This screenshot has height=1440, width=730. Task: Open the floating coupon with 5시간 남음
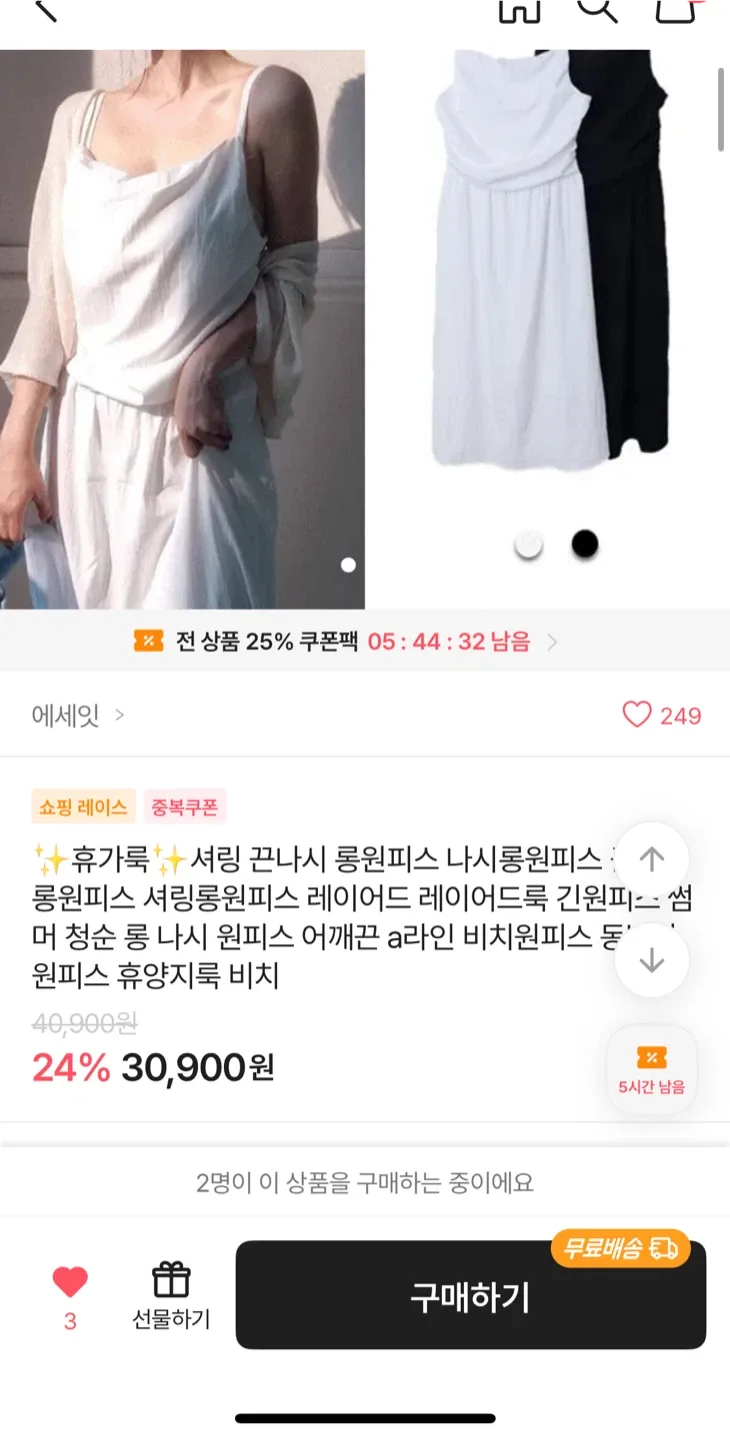pyautogui.click(x=651, y=1069)
